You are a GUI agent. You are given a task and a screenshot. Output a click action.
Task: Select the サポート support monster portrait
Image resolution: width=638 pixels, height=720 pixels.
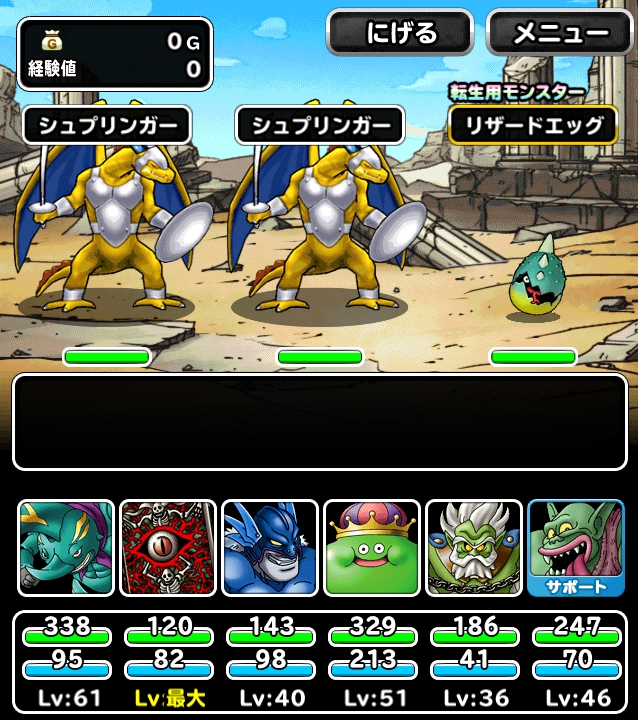pos(576,548)
